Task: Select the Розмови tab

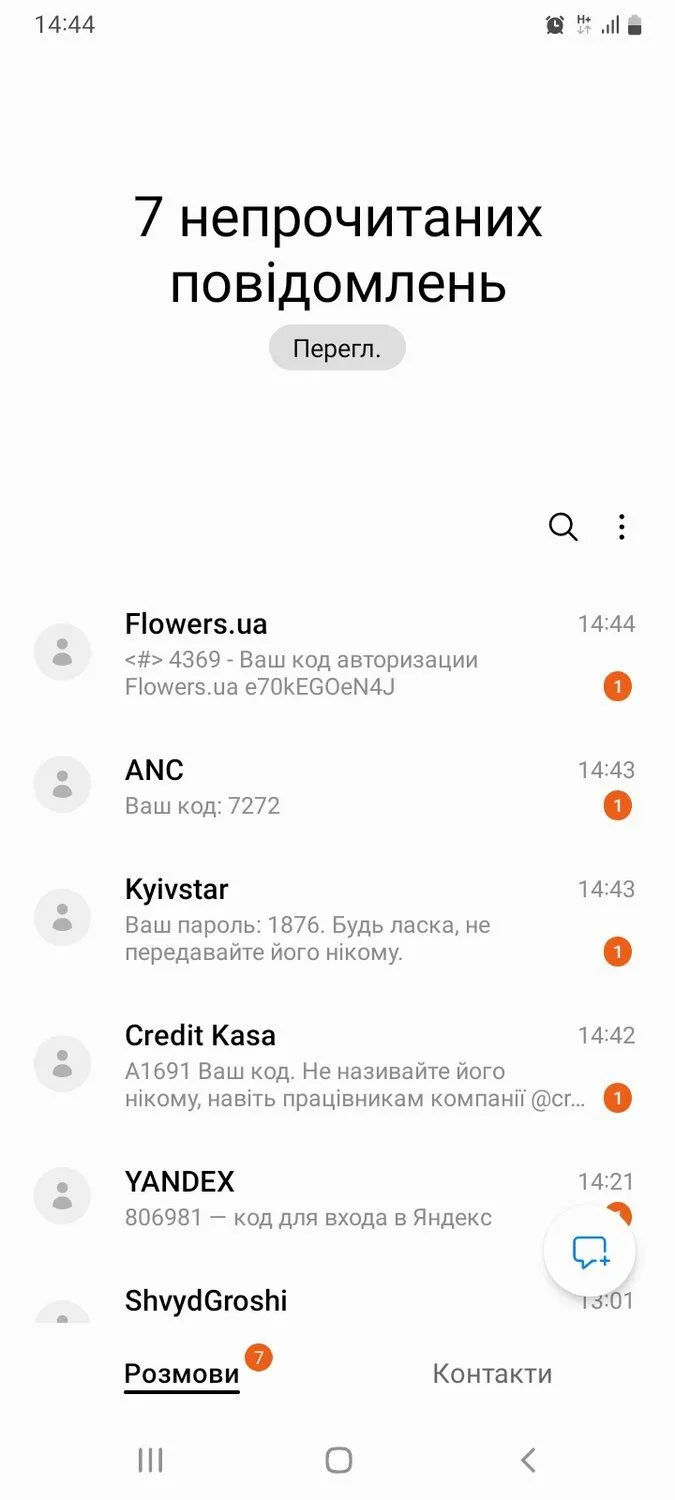Action: (x=182, y=1374)
